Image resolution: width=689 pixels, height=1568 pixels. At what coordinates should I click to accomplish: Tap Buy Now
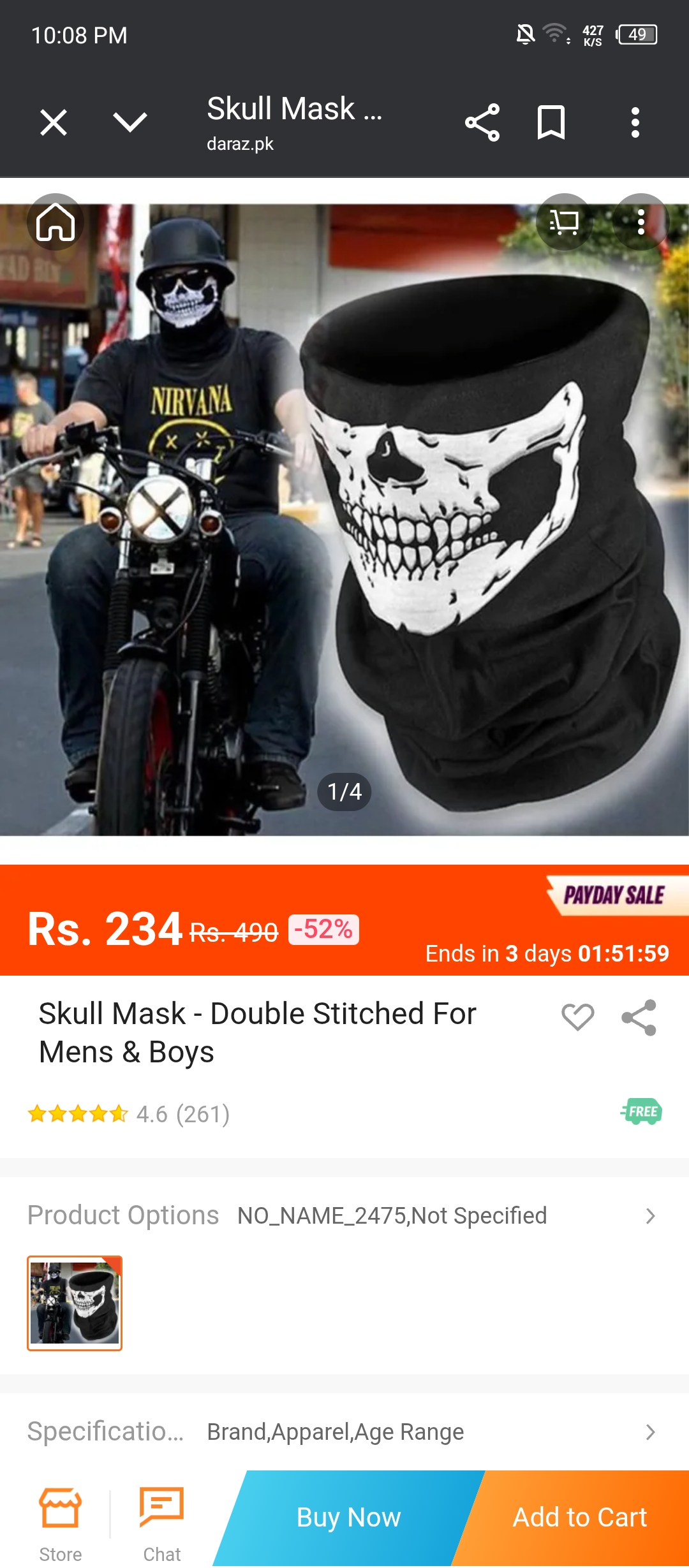coord(348,1518)
